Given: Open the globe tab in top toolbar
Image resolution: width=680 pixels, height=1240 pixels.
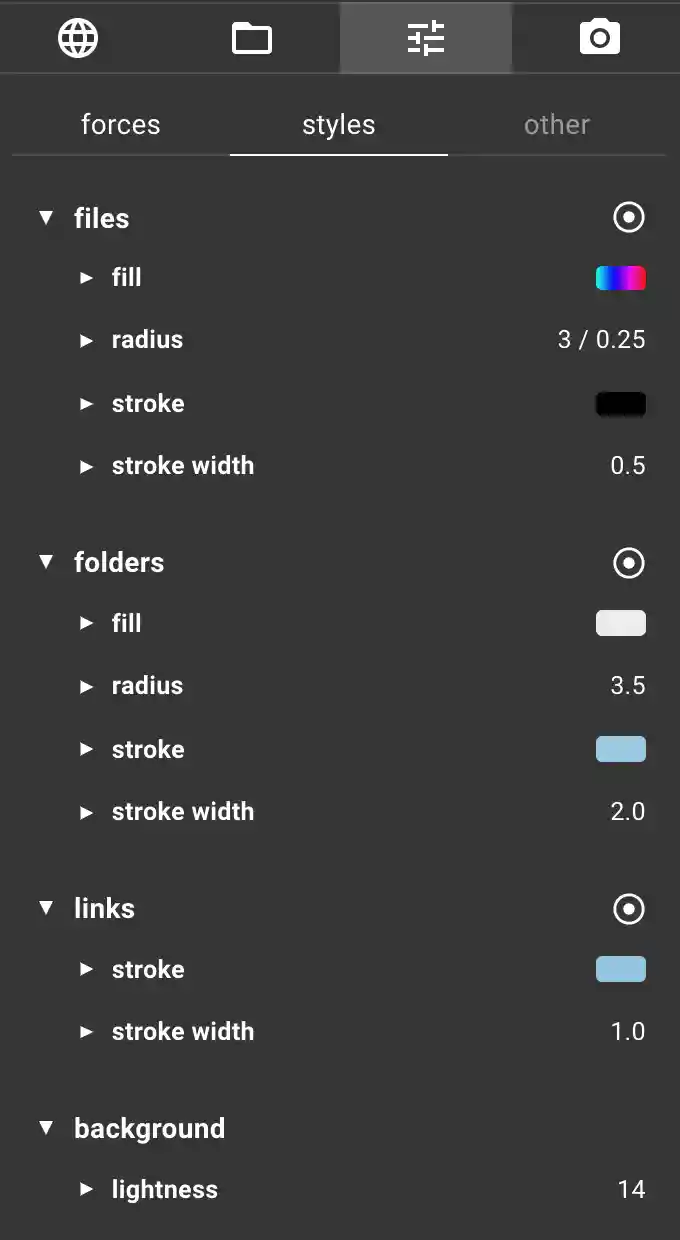Looking at the screenshot, I should tap(78, 38).
